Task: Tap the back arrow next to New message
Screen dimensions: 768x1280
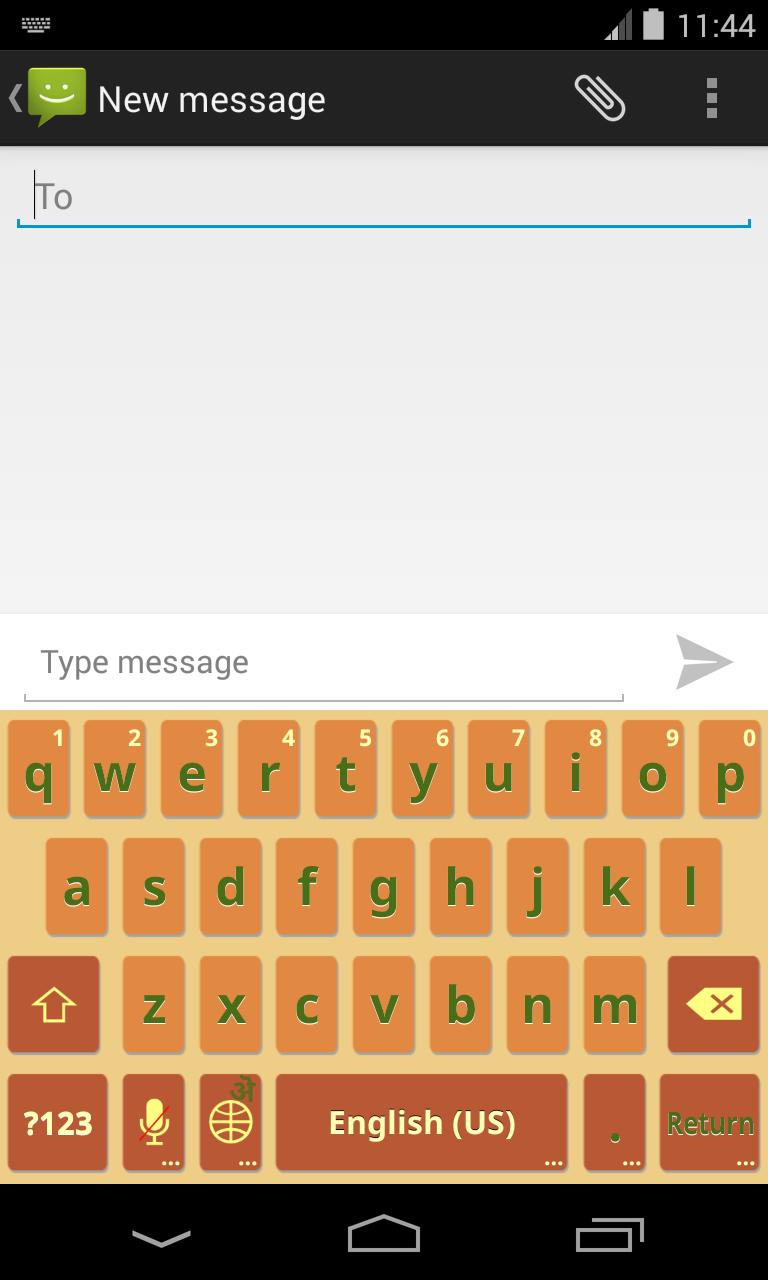Action: [12, 97]
